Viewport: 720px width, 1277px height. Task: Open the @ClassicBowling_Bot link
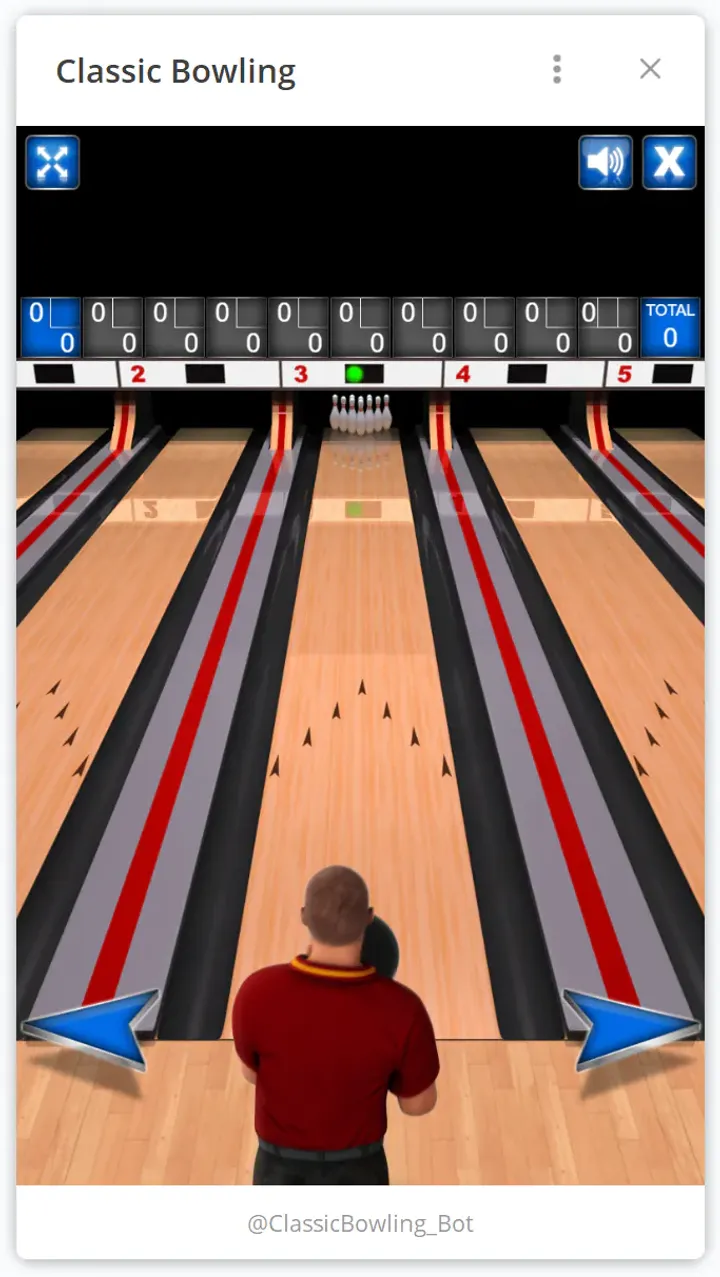(x=360, y=1223)
